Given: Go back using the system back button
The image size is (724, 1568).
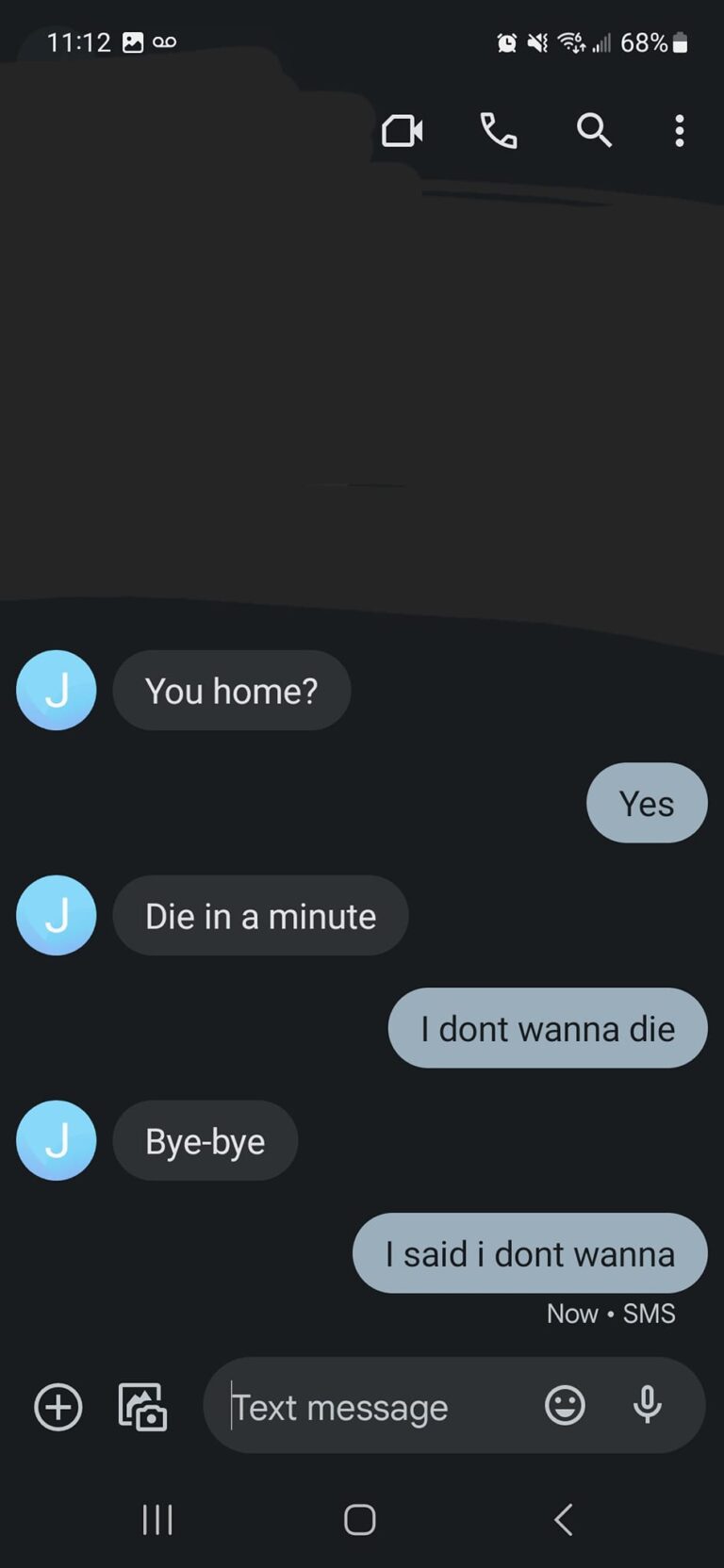Looking at the screenshot, I should coord(564,1519).
